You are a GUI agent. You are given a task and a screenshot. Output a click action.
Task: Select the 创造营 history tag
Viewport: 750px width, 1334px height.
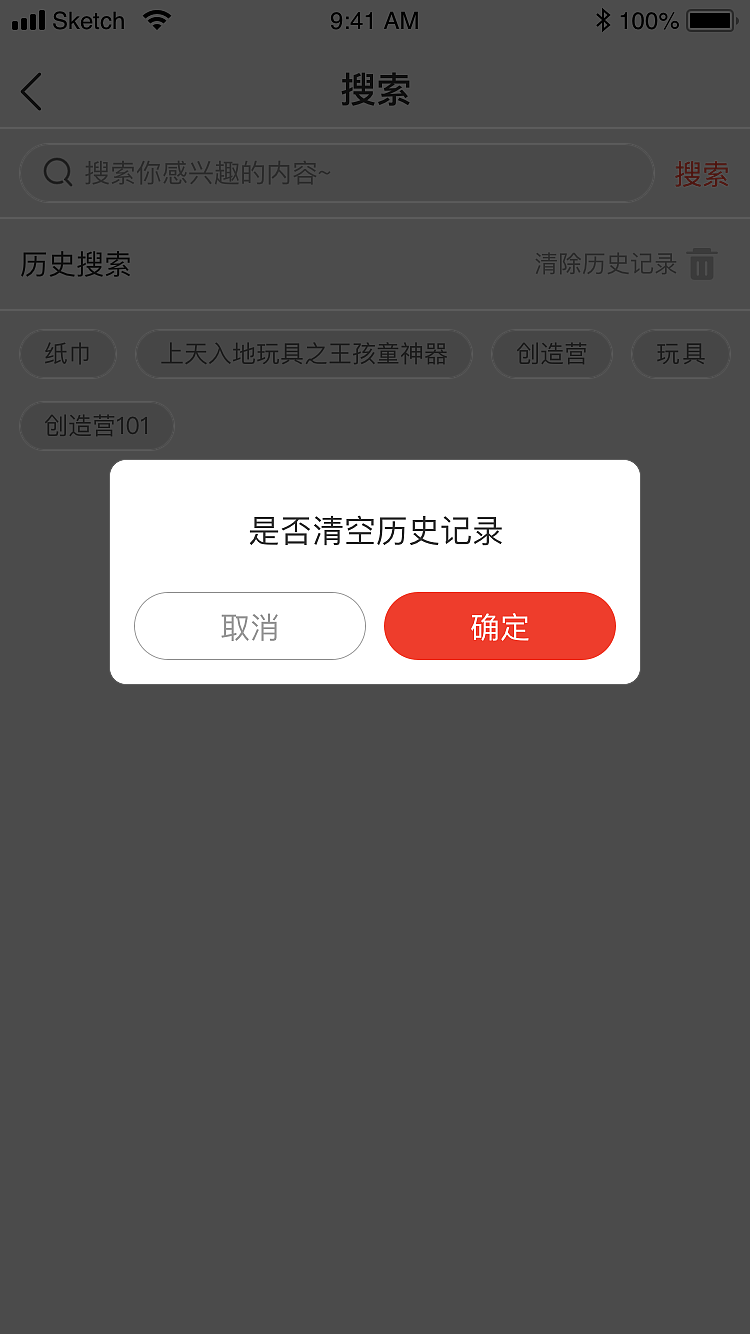[x=551, y=353]
